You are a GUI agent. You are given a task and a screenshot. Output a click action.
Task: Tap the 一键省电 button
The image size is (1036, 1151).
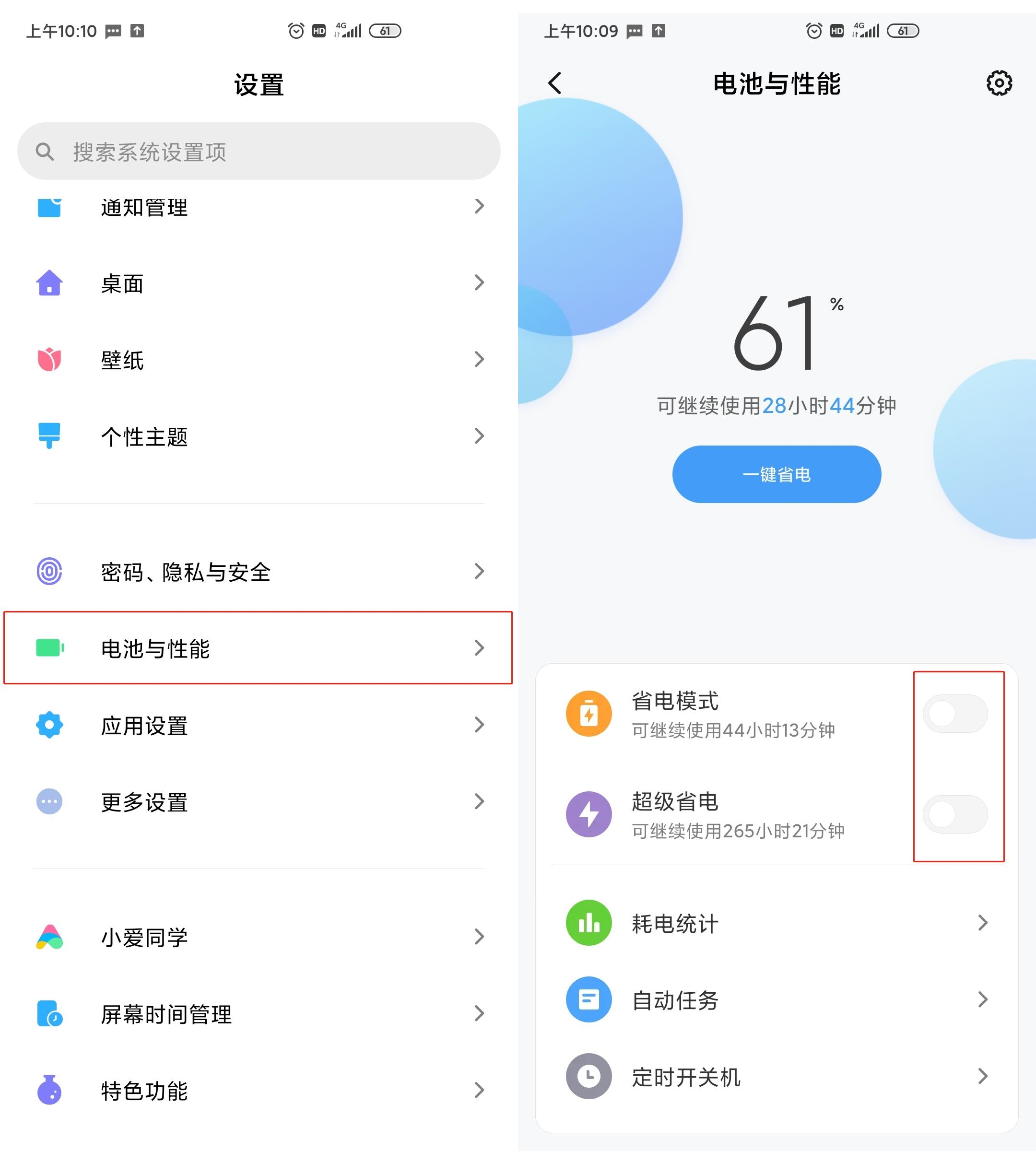click(777, 474)
